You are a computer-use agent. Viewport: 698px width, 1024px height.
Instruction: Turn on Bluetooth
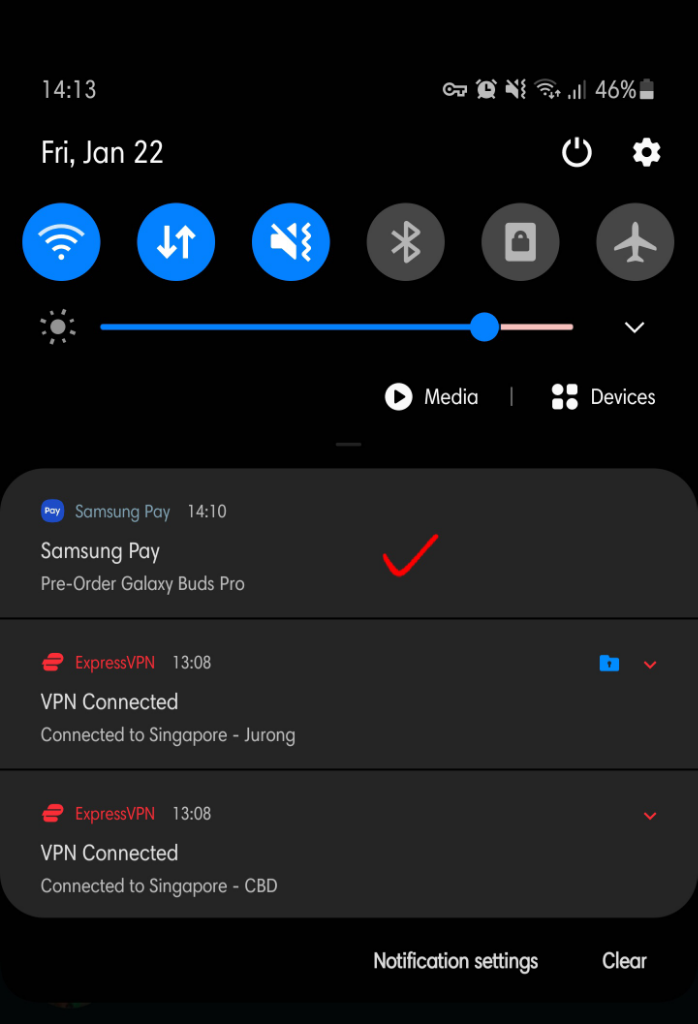(405, 242)
